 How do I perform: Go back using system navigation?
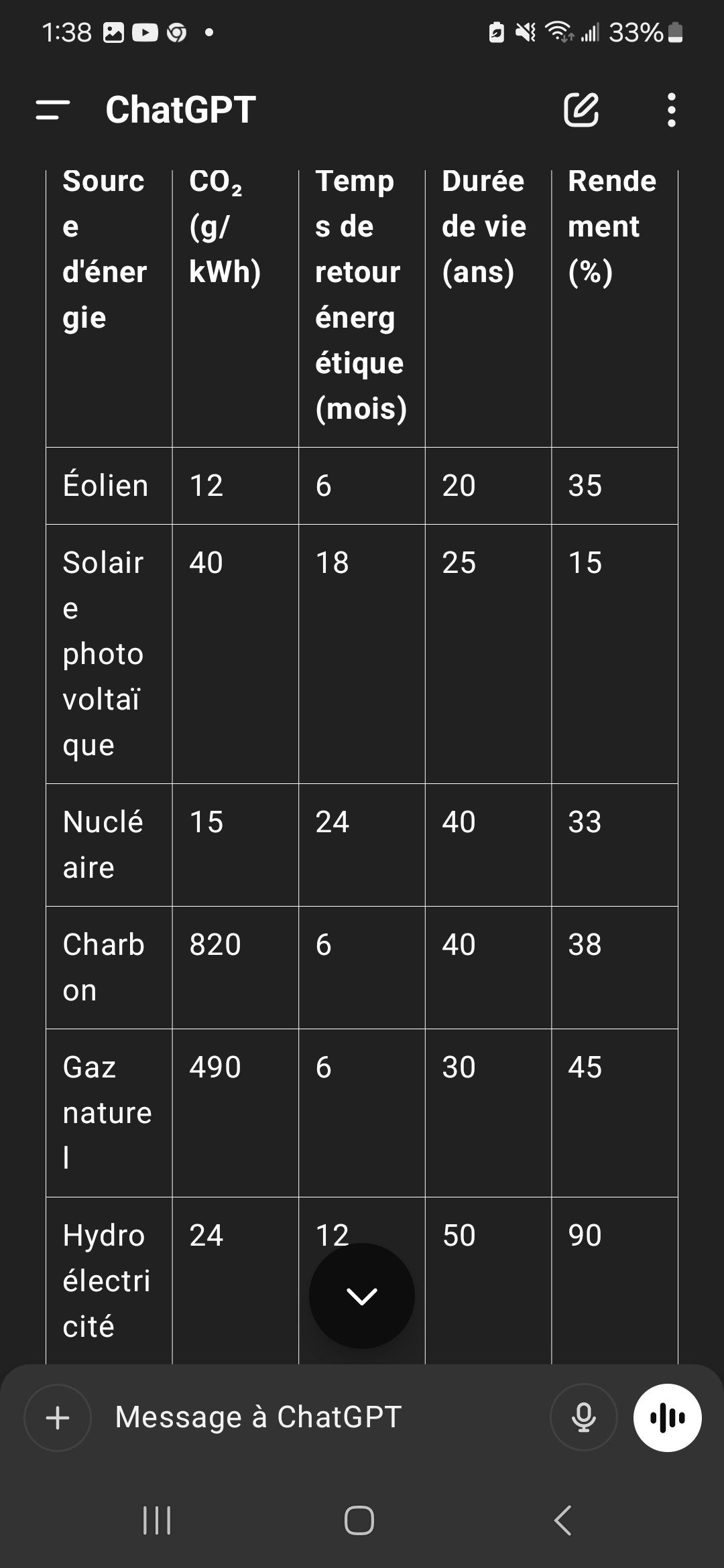[x=563, y=1520]
